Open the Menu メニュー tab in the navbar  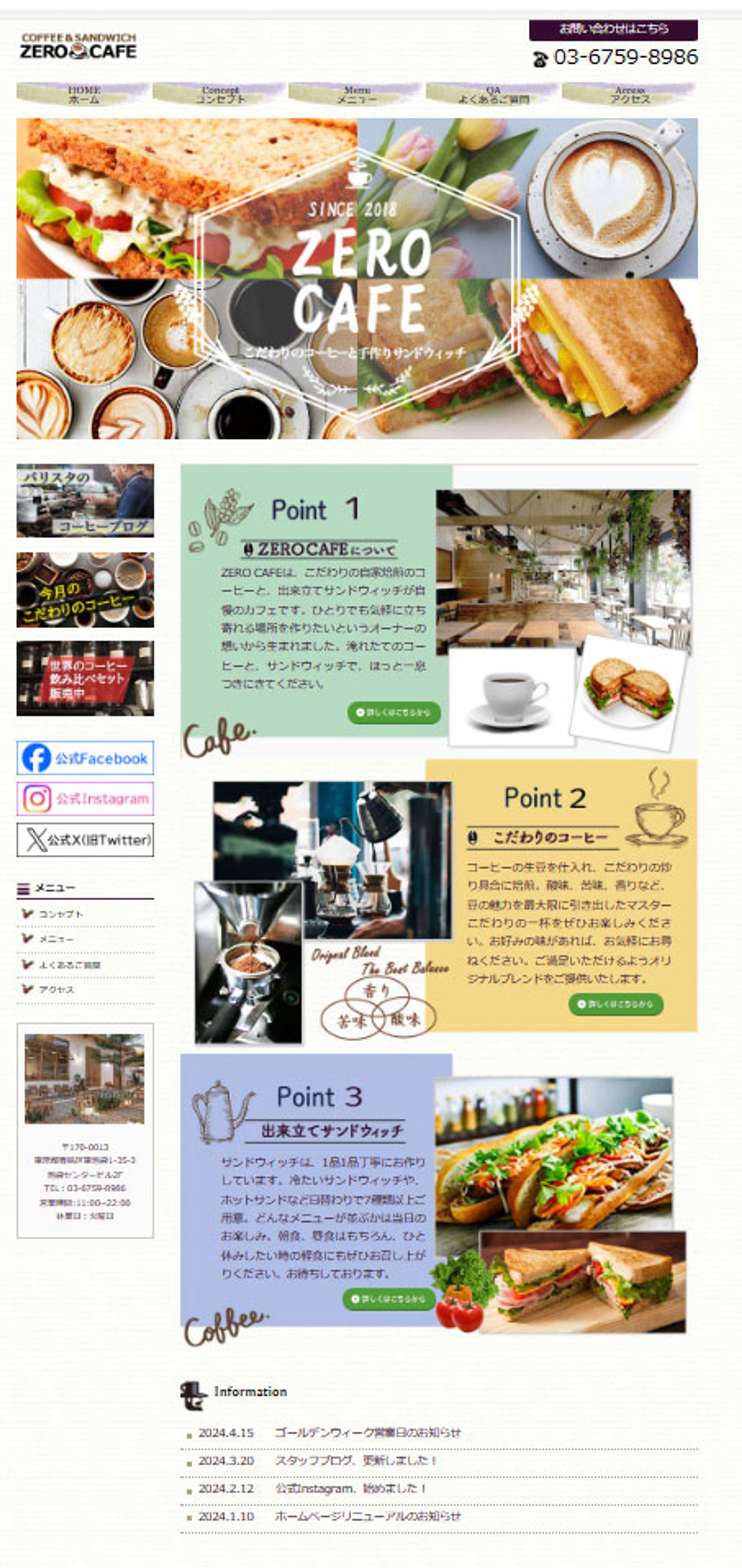[356, 94]
